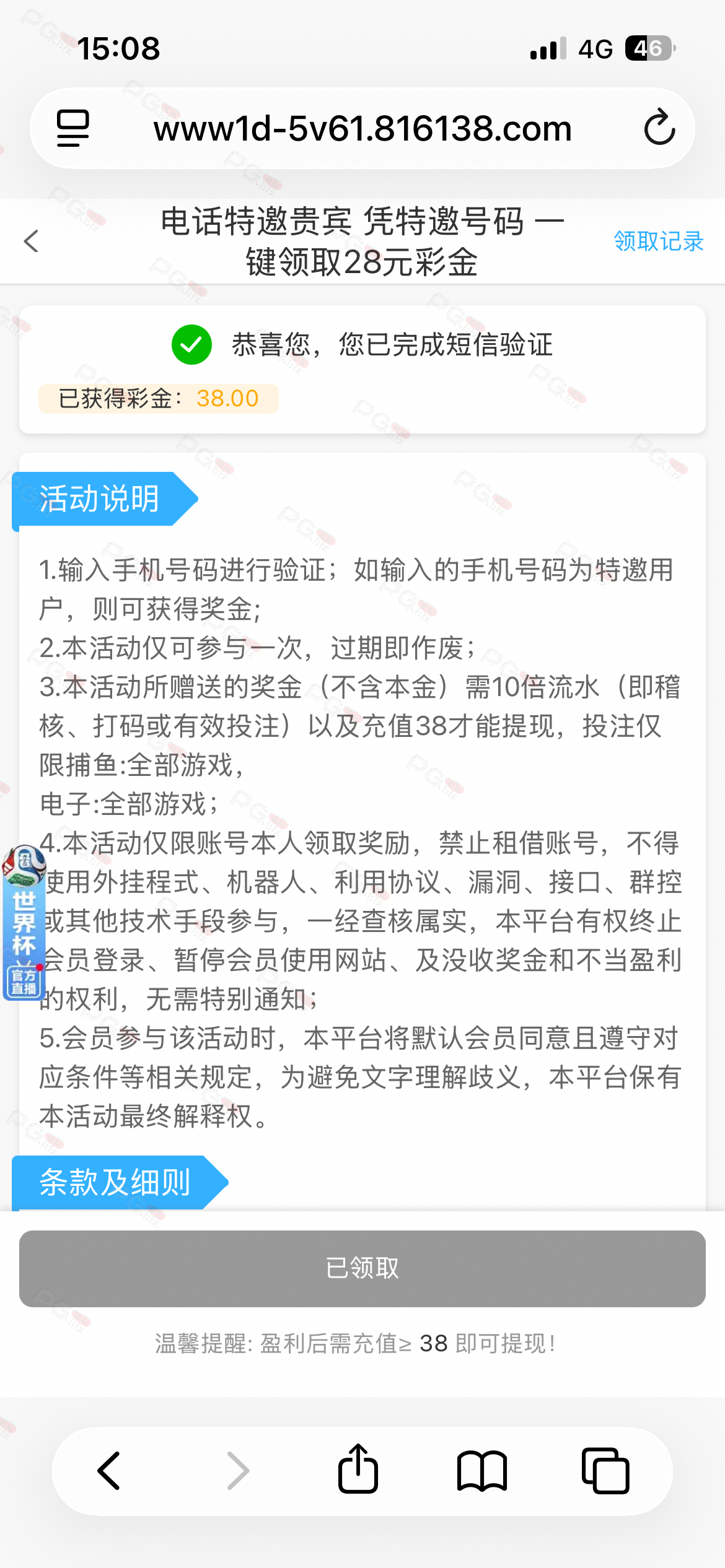The height and width of the screenshot is (1568, 725).
Task: Open the page settings icon in address bar
Action: tap(73, 128)
